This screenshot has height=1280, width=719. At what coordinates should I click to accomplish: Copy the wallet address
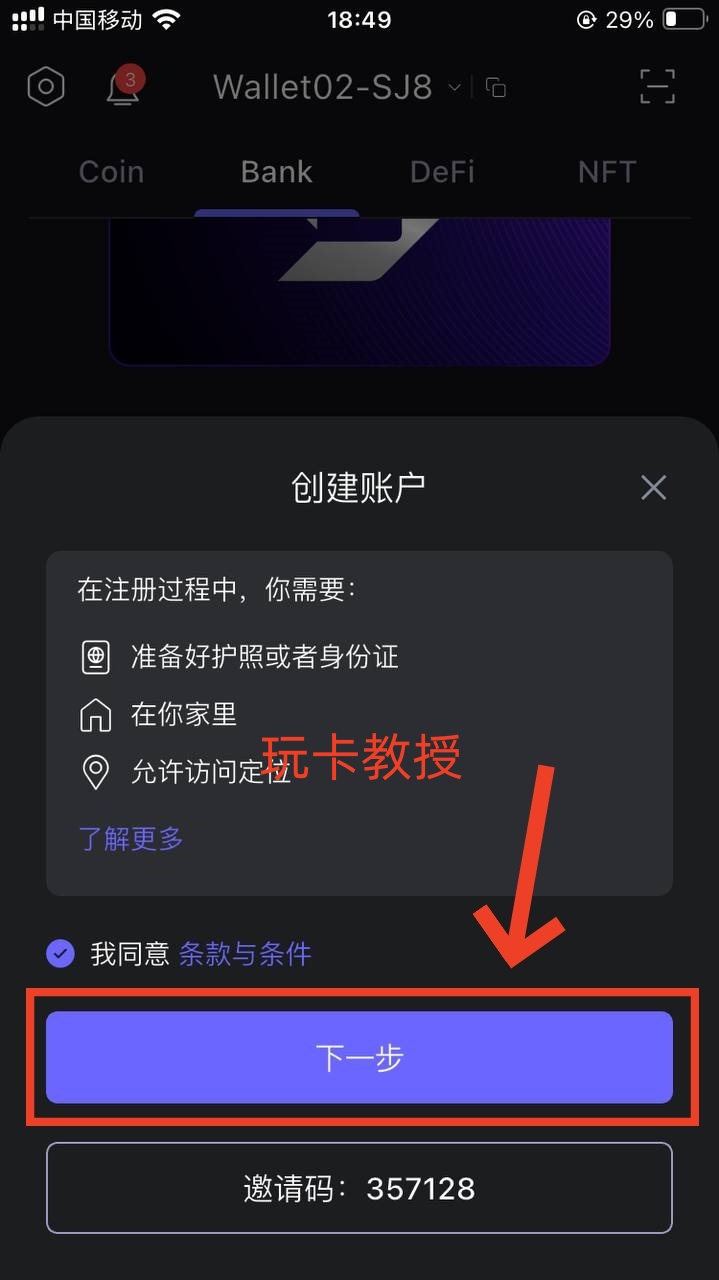(x=495, y=87)
